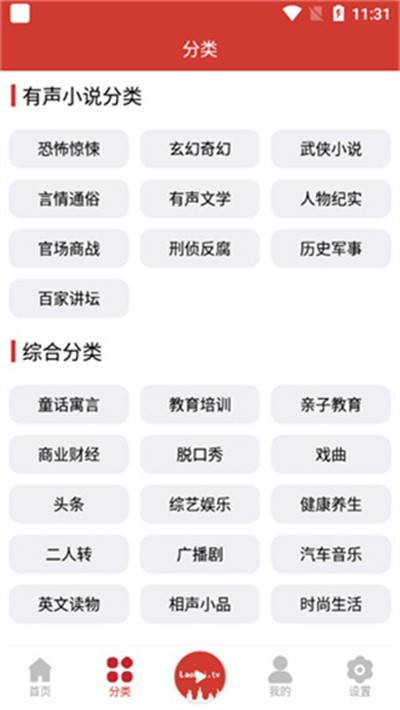Image resolution: width=400 pixels, height=710 pixels.
Task: Tap the 有声文学 chip
Action: click(200, 198)
